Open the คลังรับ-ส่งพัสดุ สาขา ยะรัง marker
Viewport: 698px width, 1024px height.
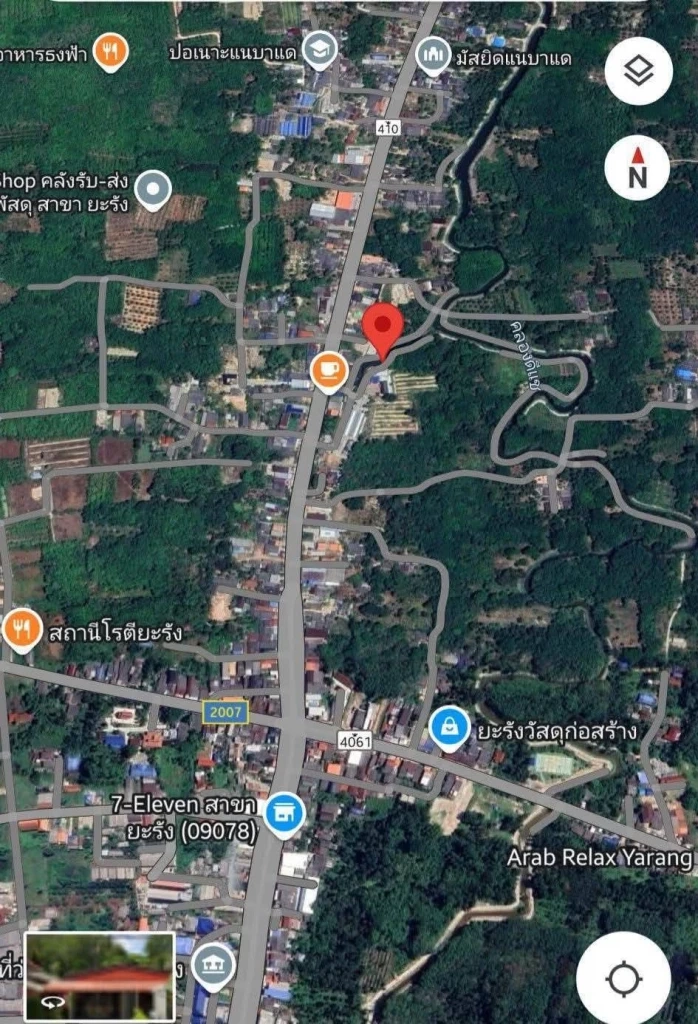[x=153, y=188]
